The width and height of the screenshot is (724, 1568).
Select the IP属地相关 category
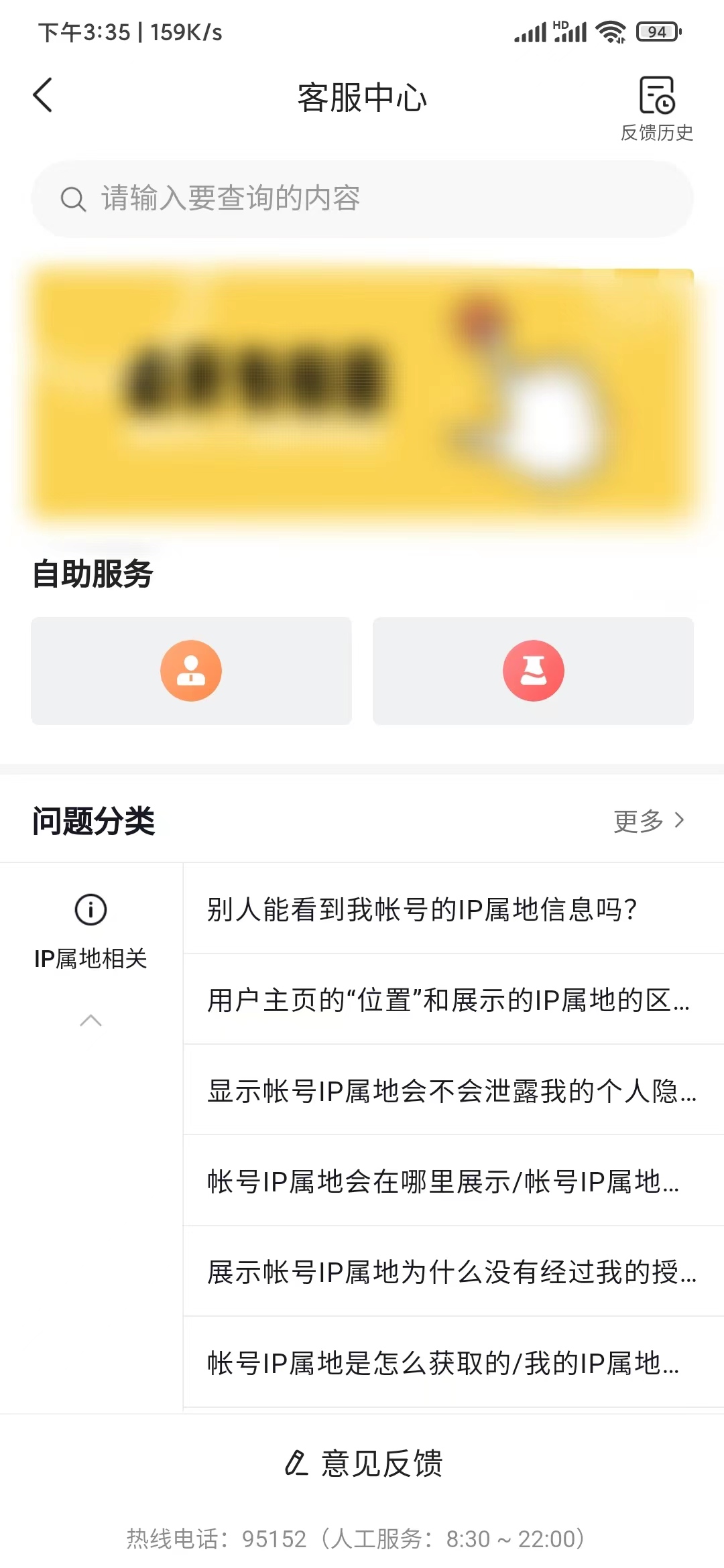(x=92, y=958)
